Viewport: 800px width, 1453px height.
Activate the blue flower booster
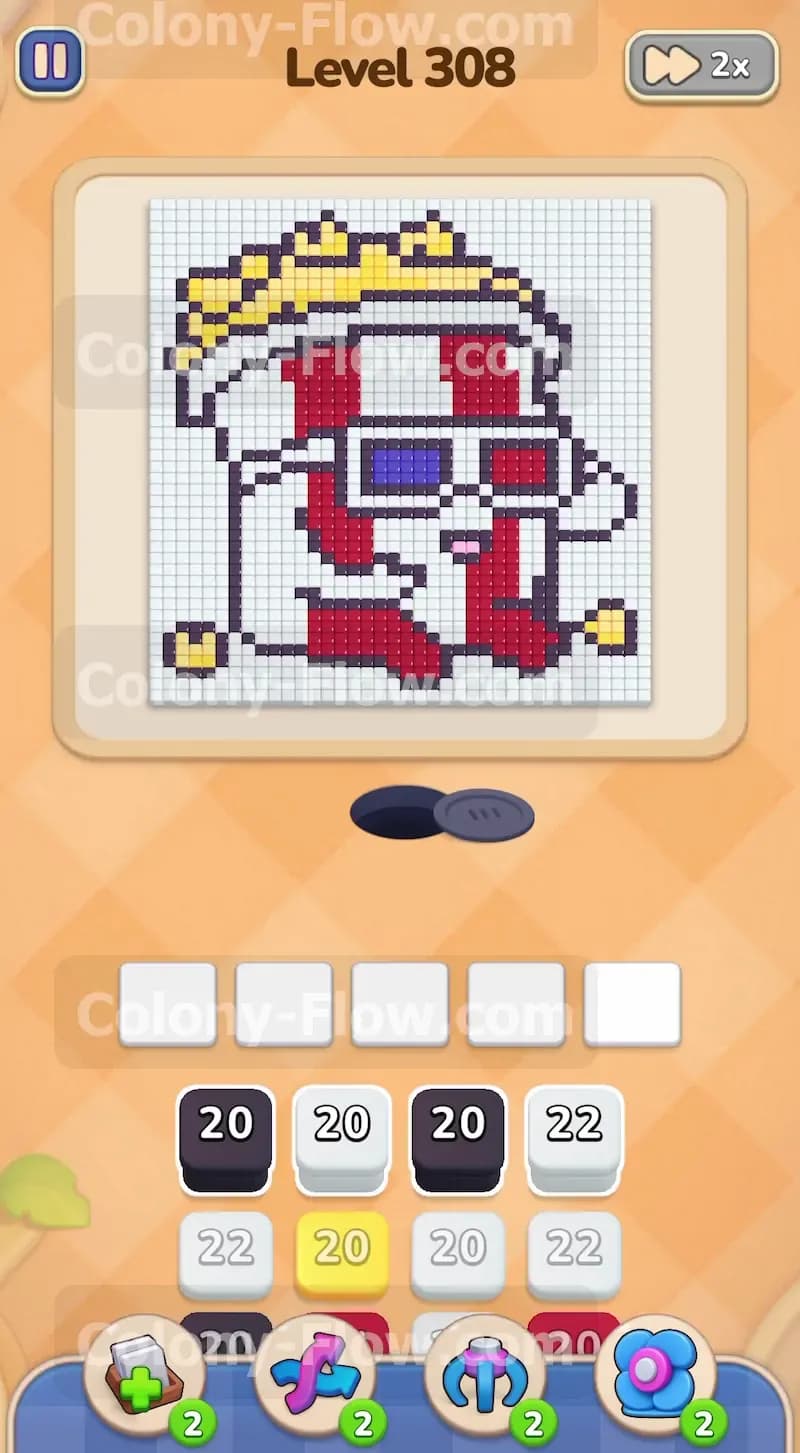click(655, 1378)
